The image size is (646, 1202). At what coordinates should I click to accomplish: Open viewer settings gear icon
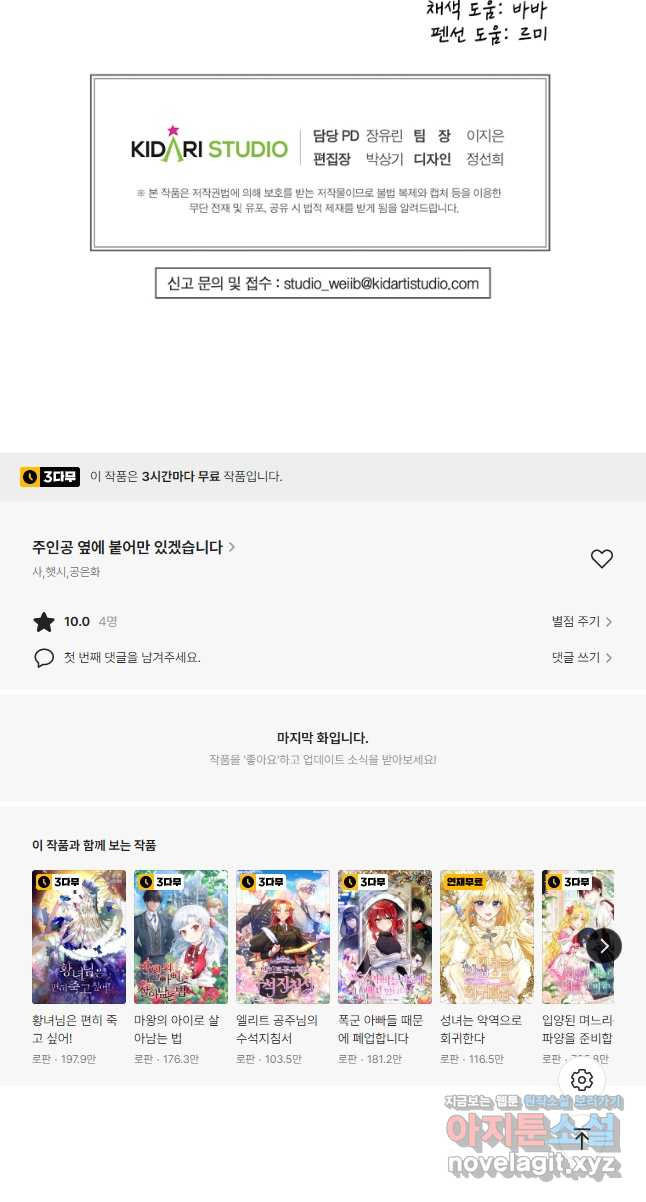click(x=582, y=1080)
